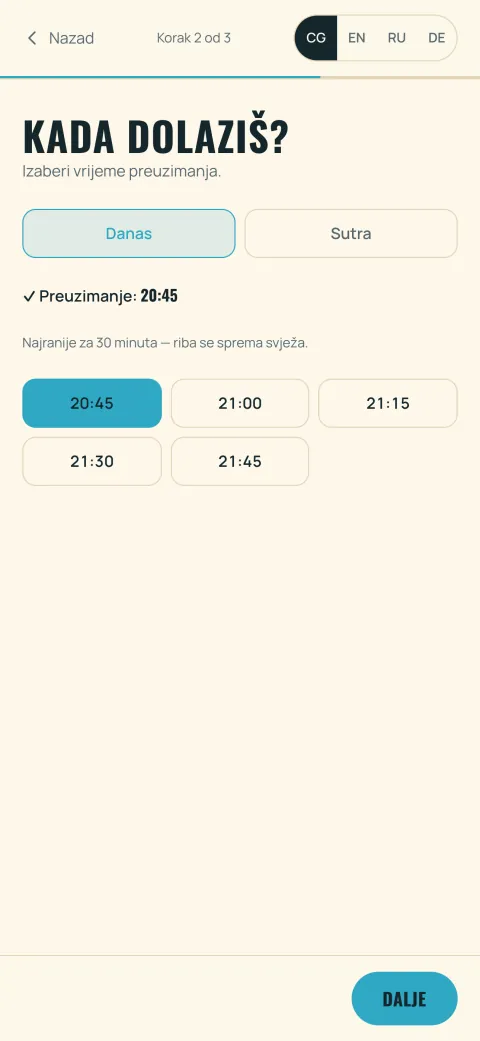Select CG language option
Image resolution: width=480 pixels, height=1041 pixels.
point(316,38)
